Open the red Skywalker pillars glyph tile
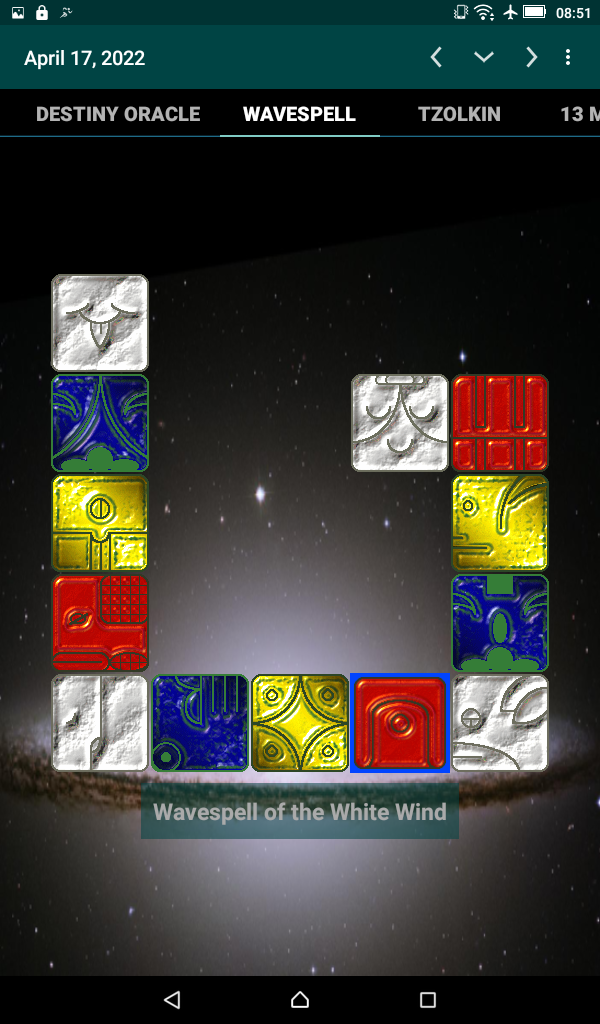The height and width of the screenshot is (1024, 600). (x=500, y=423)
